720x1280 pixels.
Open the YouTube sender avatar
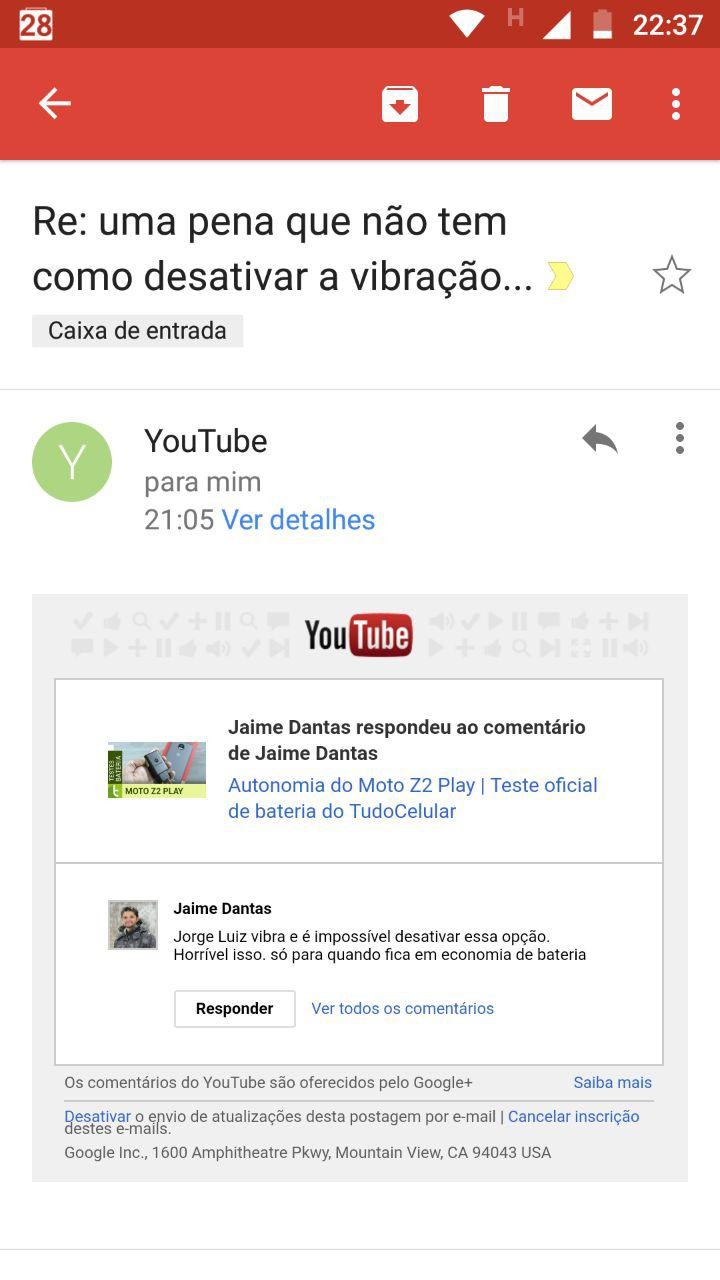click(x=72, y=462)
